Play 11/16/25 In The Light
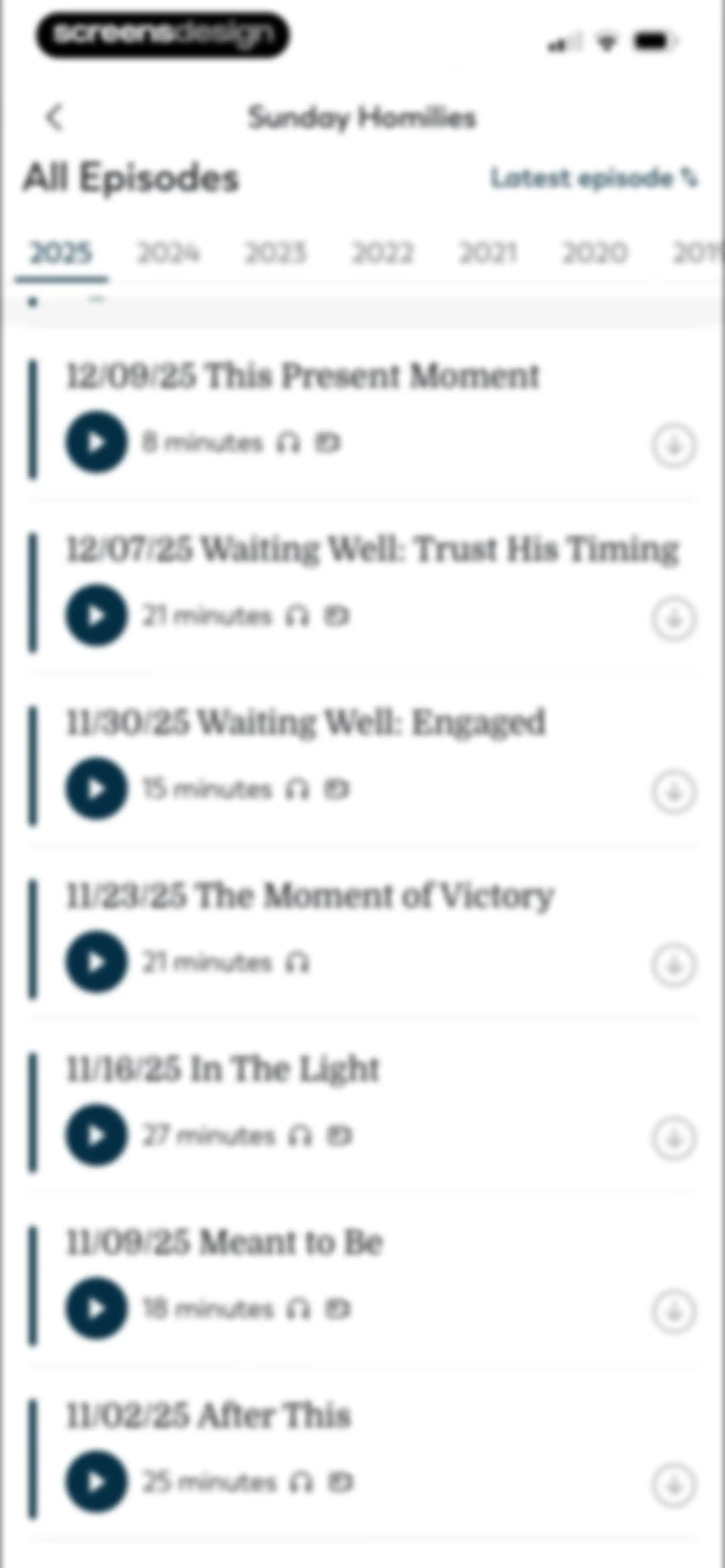725x1568 pixels. click(96, 1135)
